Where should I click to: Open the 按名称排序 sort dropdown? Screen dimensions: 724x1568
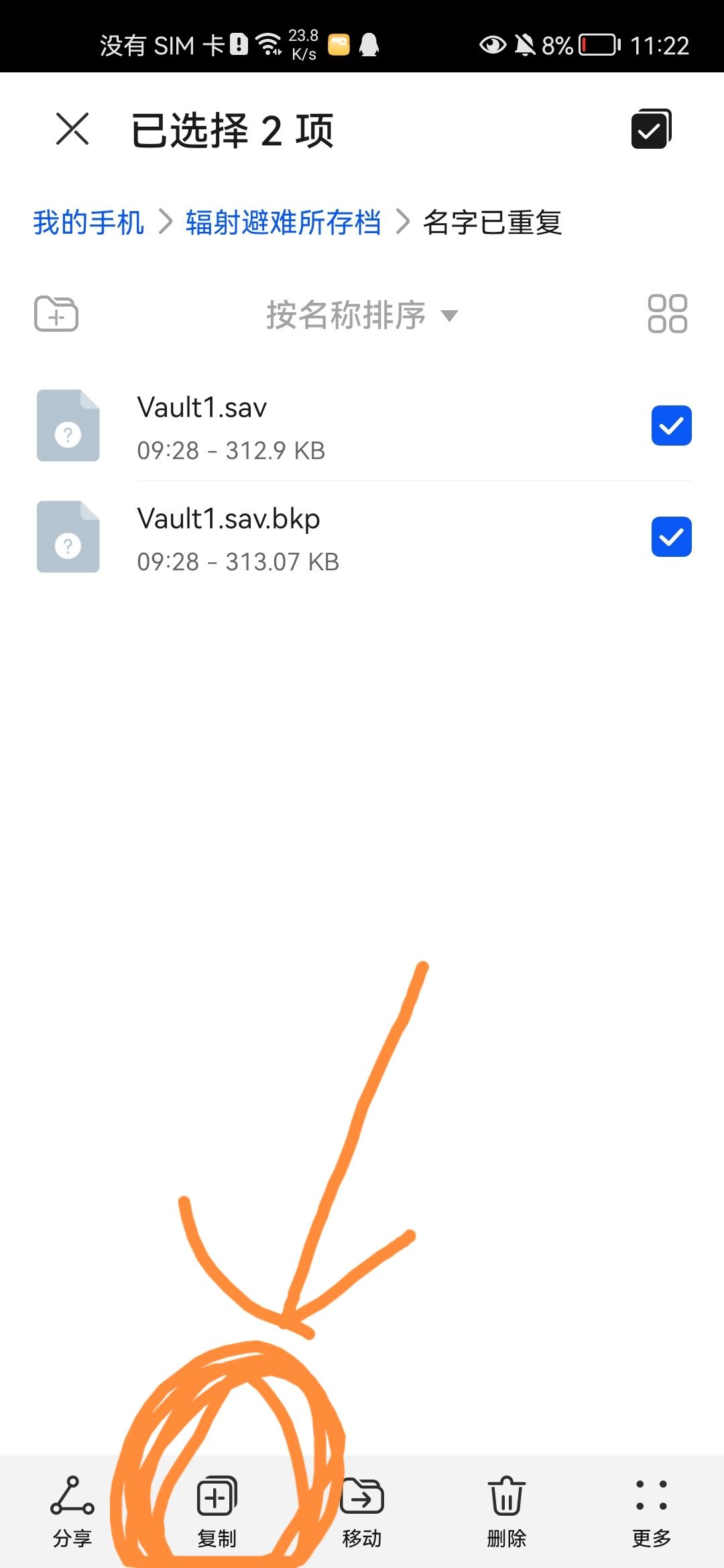pyautogui.click(x=359, y=315)
